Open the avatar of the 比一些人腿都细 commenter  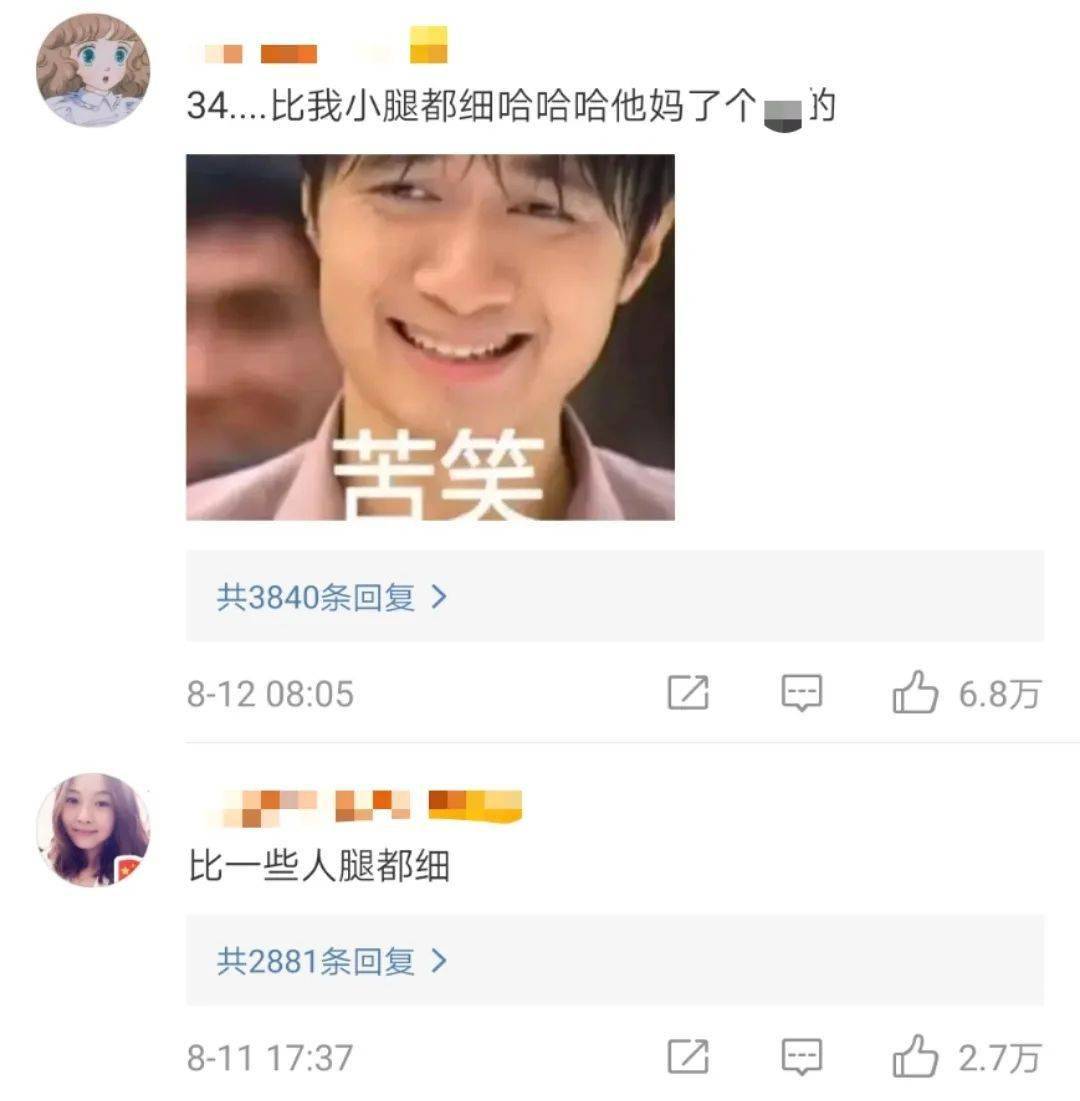tap(93, 829)
